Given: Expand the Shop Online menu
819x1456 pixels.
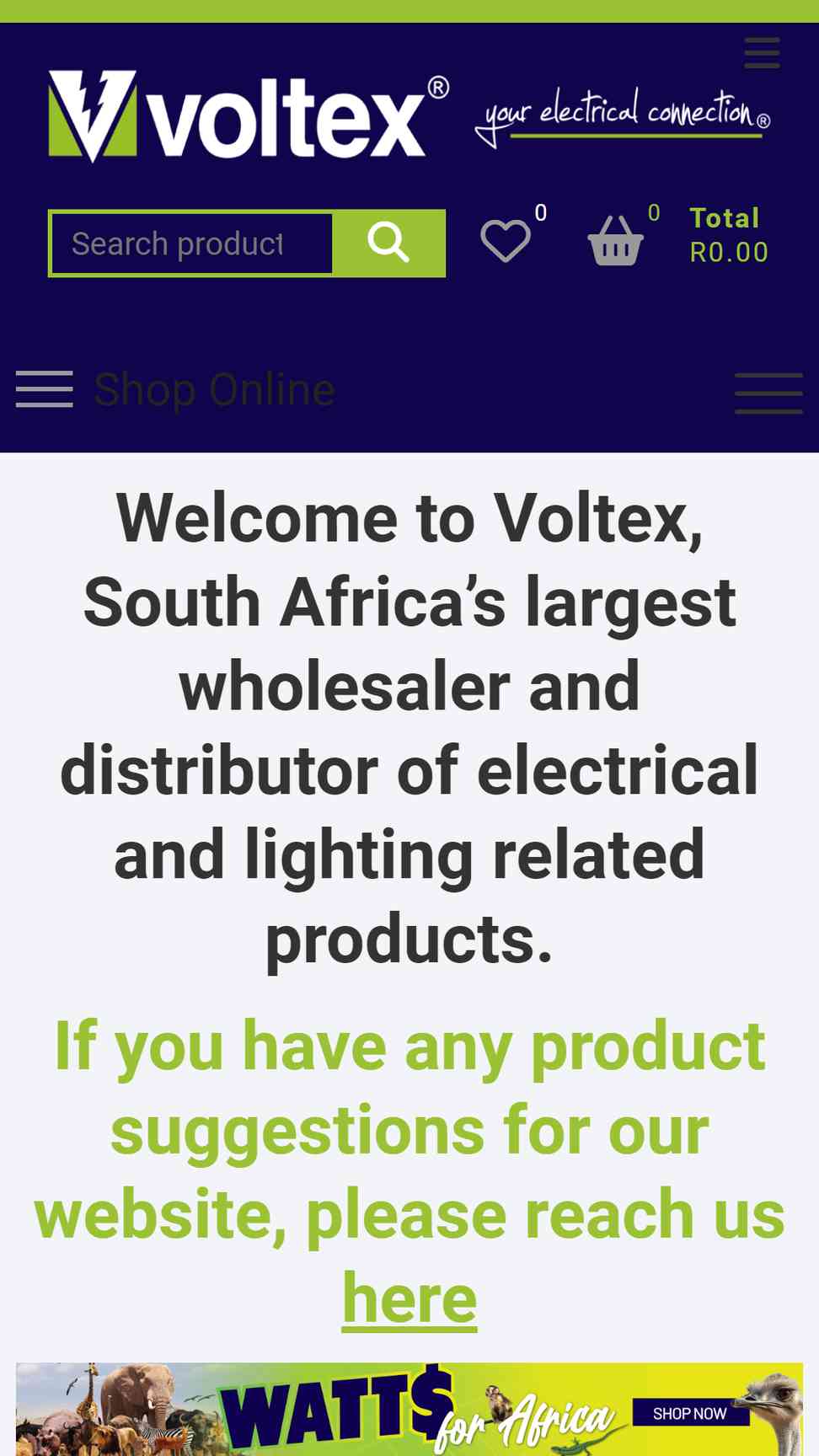Looking at the screenshot, I should pos(175,389).
